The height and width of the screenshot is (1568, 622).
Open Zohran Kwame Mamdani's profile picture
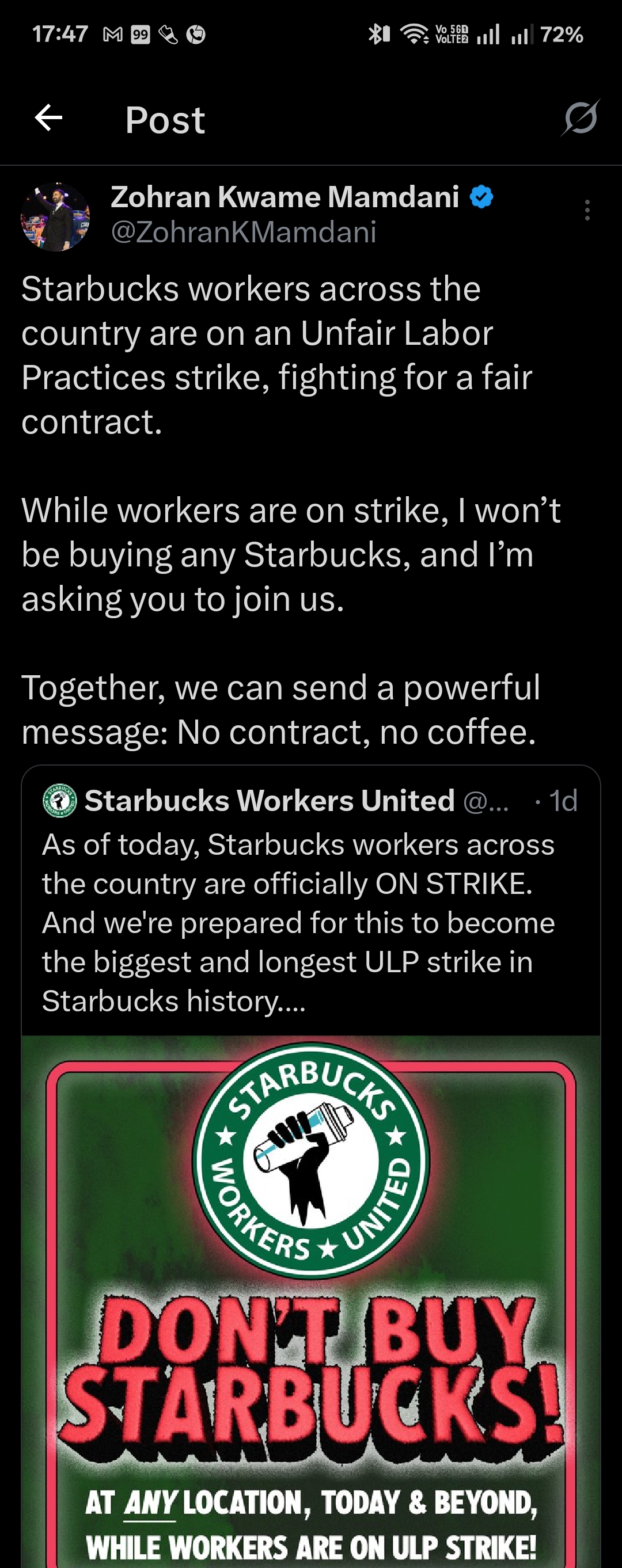point(55,218)
